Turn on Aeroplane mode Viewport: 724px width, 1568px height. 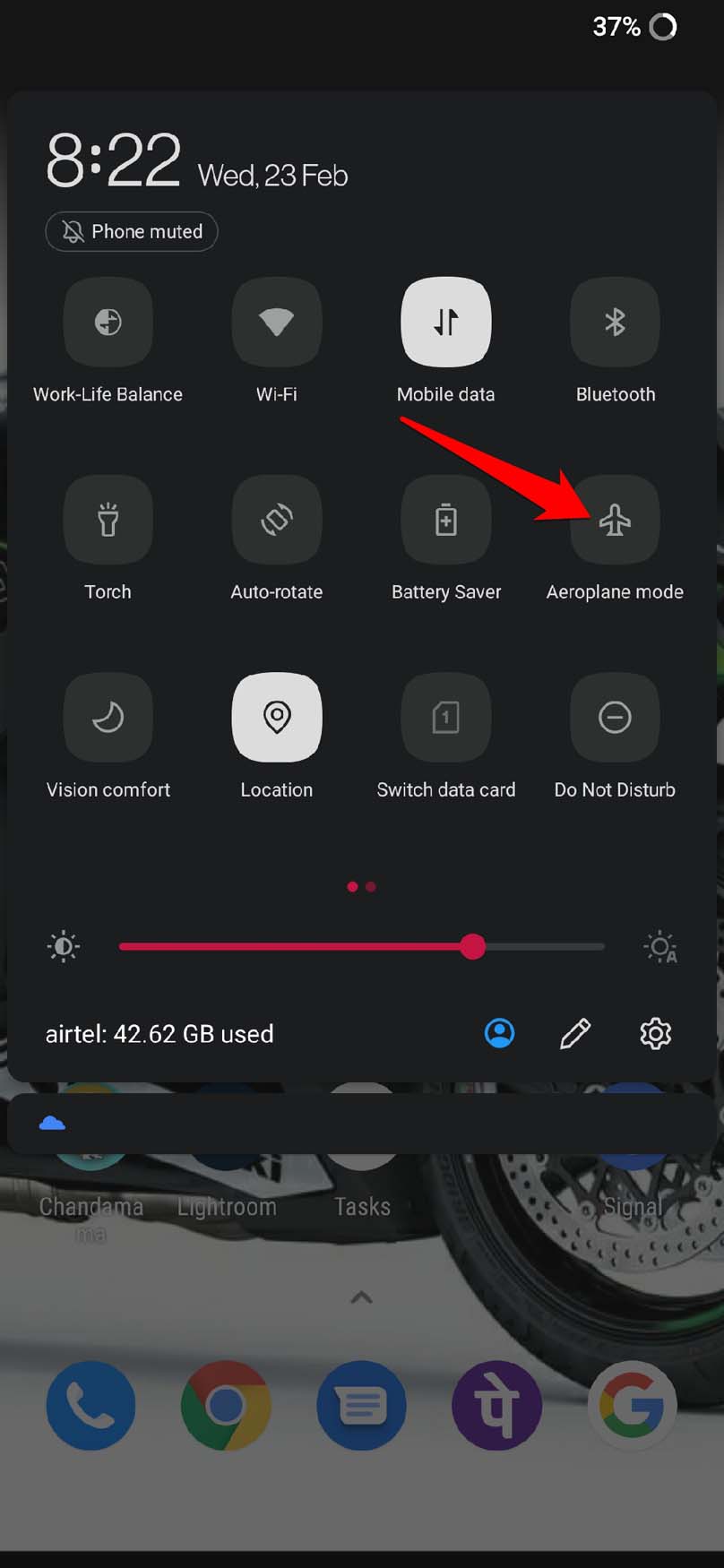coord(615,520)
